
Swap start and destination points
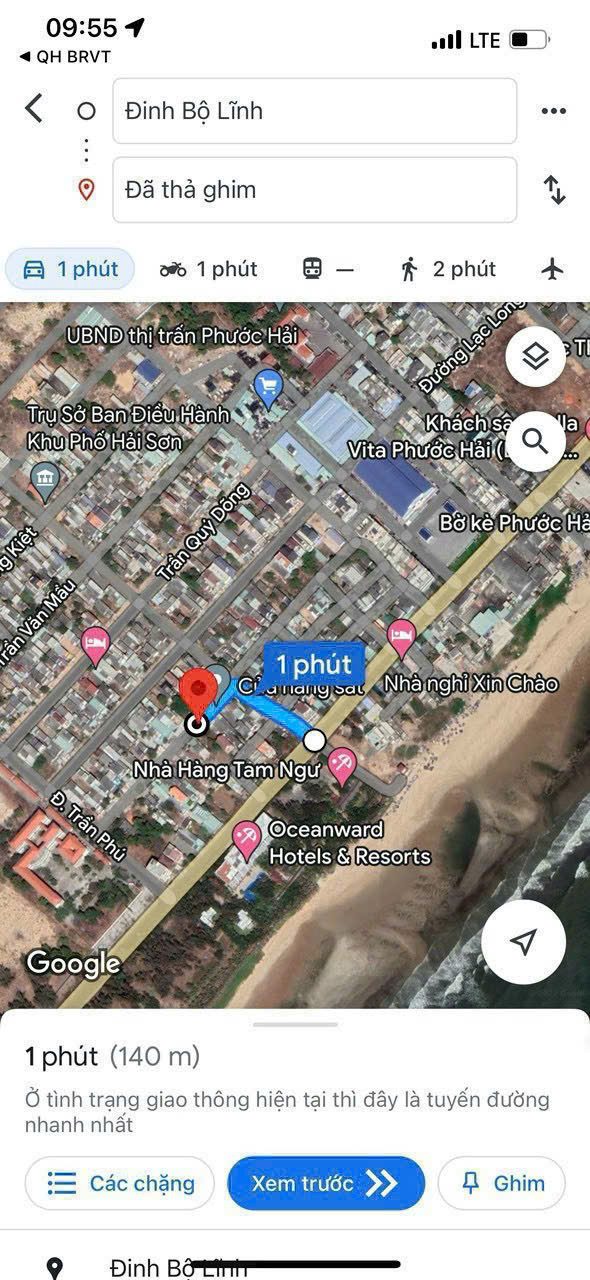point(554,189)
